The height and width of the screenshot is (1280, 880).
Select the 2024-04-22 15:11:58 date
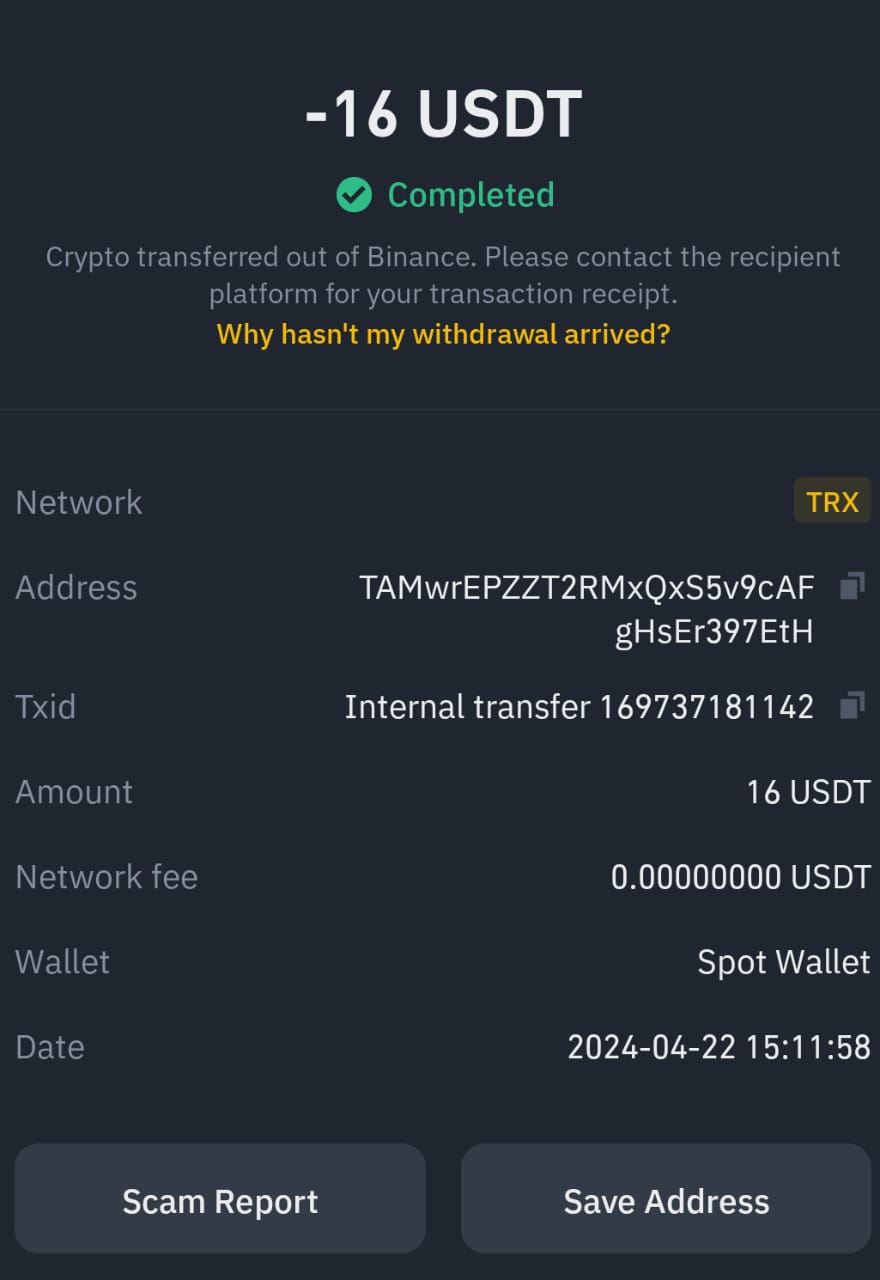(719, 1046)
